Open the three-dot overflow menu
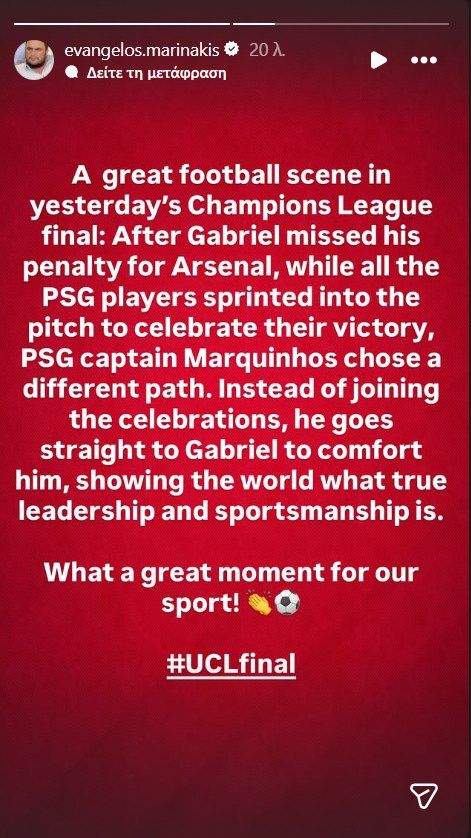This screenshot has height=838, width=471. [424, 60]
